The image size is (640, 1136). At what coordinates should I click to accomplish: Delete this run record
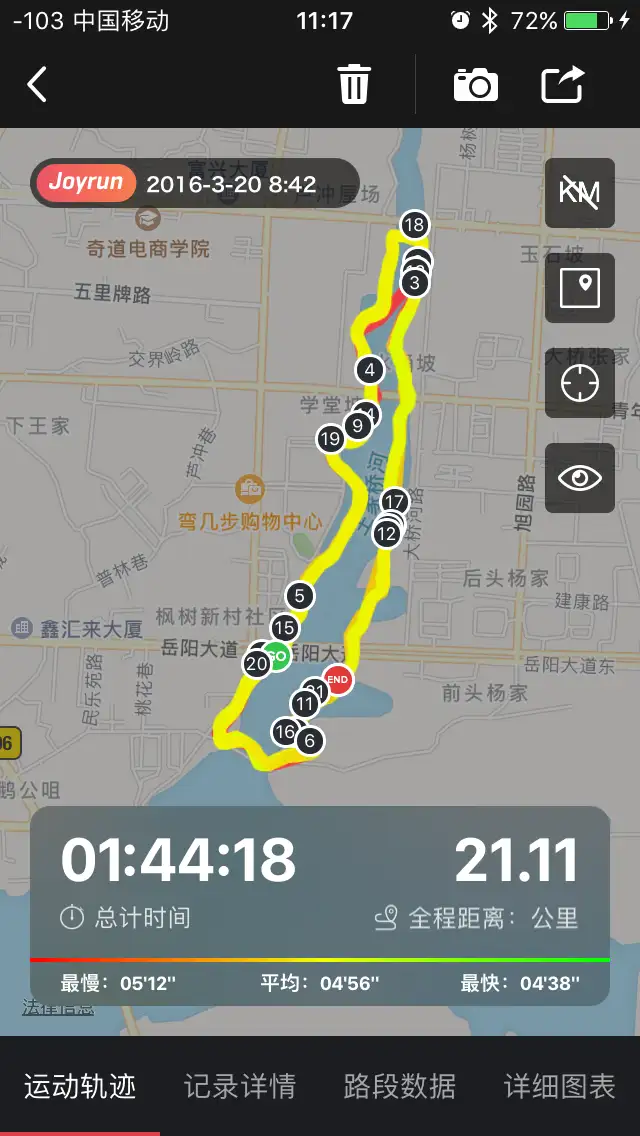pyautogui.click(x=354, y=84)
